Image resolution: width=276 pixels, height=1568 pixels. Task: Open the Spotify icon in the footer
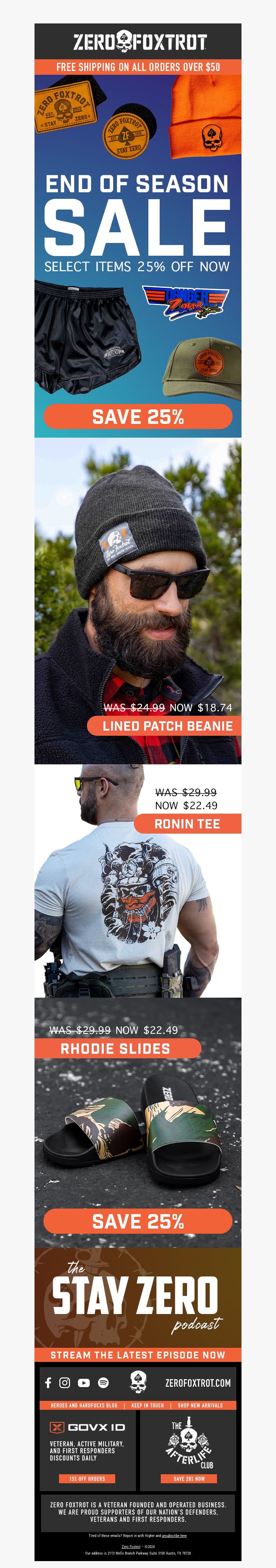coord(103,1383)
